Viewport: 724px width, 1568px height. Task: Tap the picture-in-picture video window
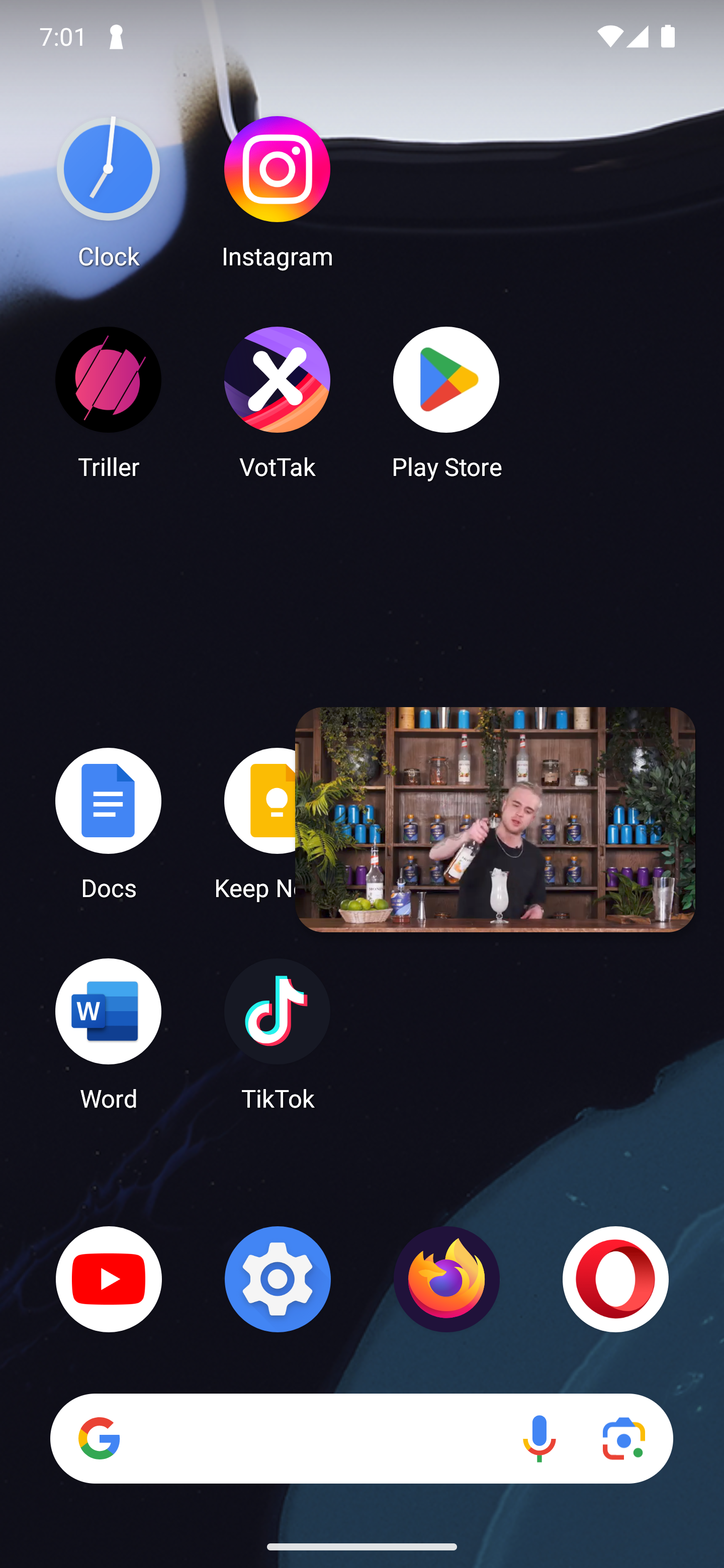[x=495, y=819]
